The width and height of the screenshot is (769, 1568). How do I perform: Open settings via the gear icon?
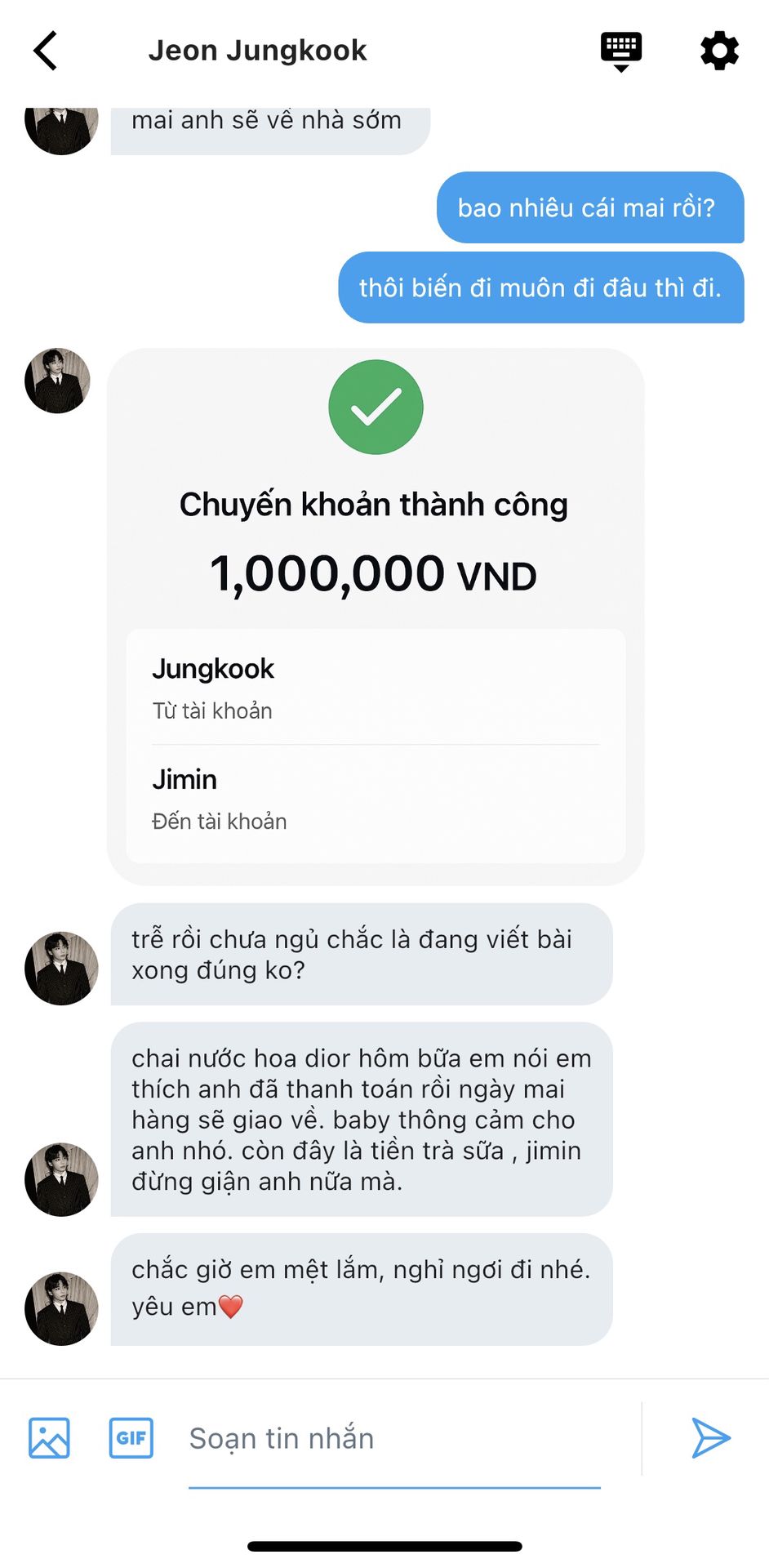tap(719, 51)
